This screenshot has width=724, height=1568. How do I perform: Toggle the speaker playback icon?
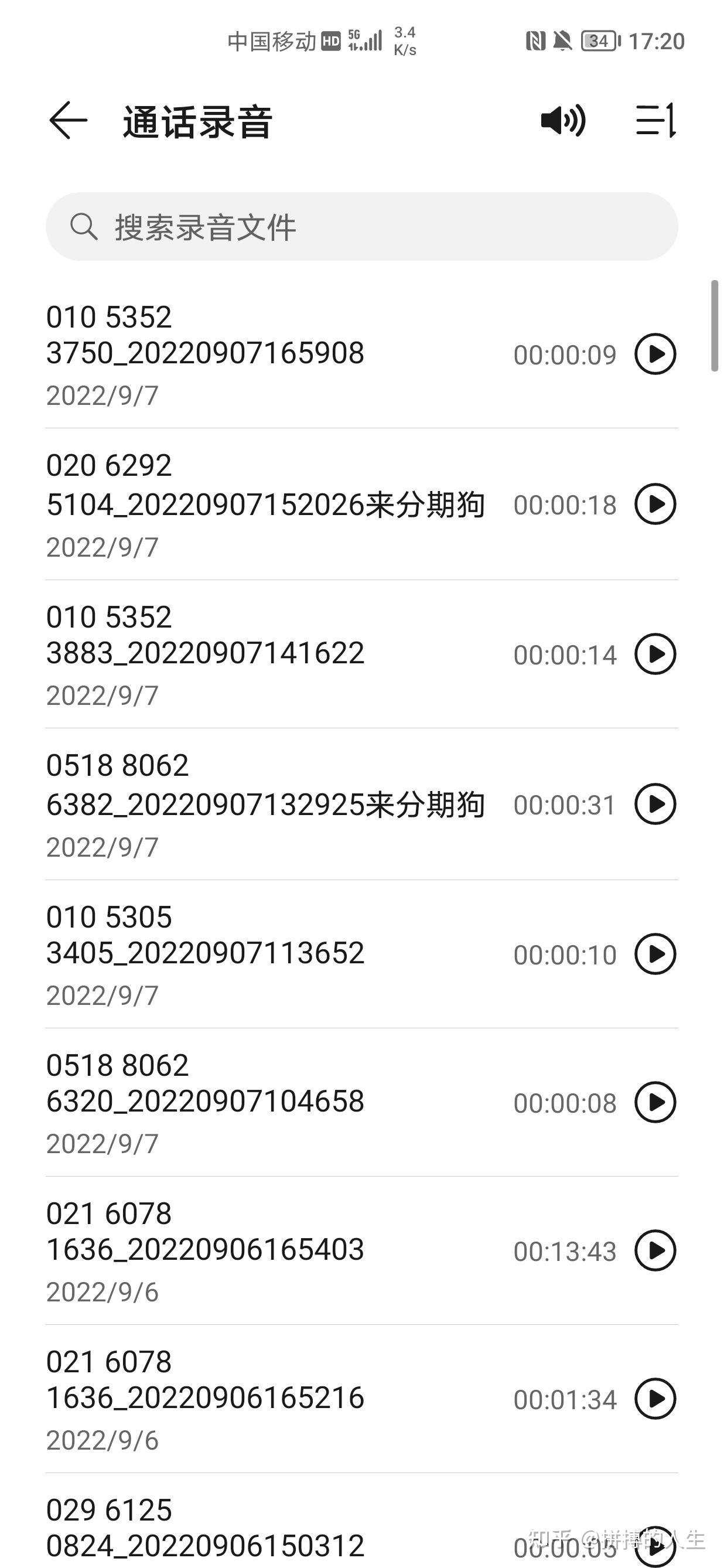pyautogui.click(x=563, y=121)
